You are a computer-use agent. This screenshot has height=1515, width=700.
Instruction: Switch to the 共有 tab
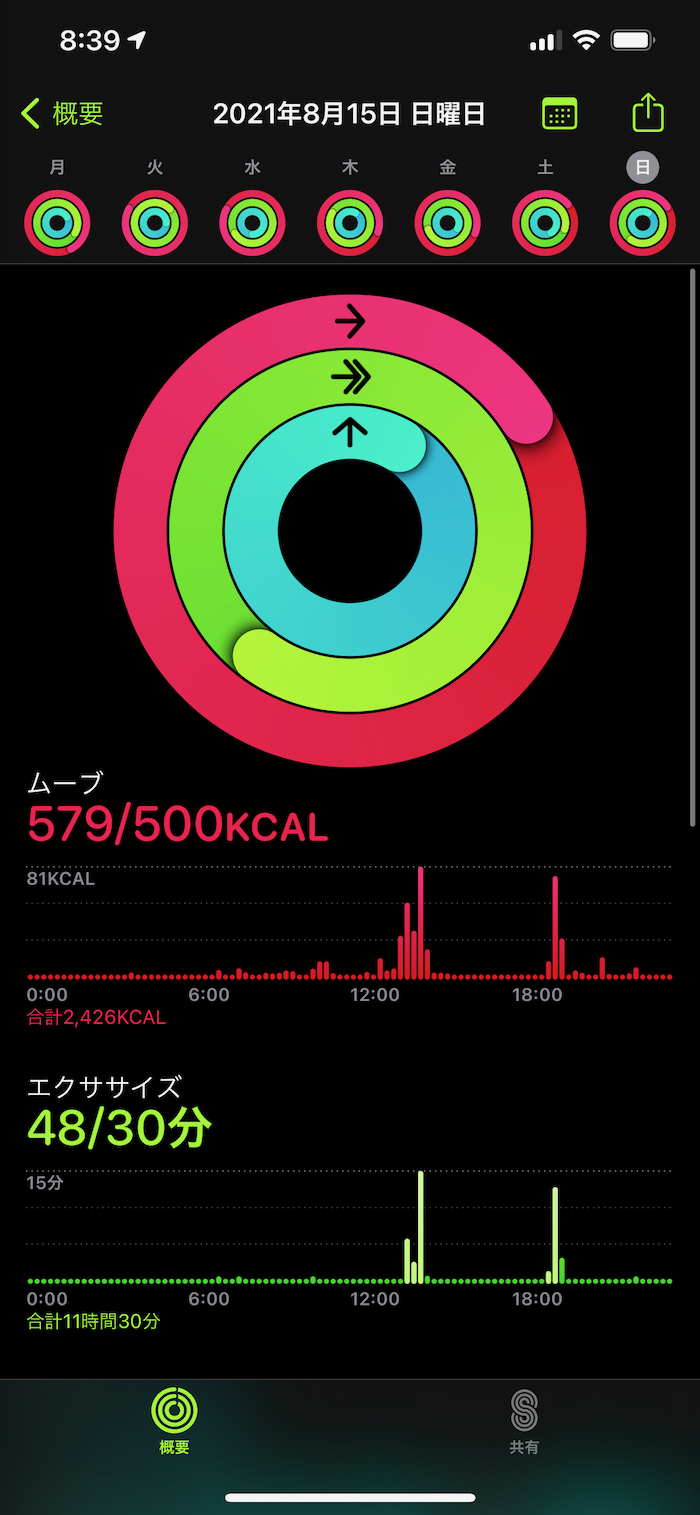[x=524, y=1420]
